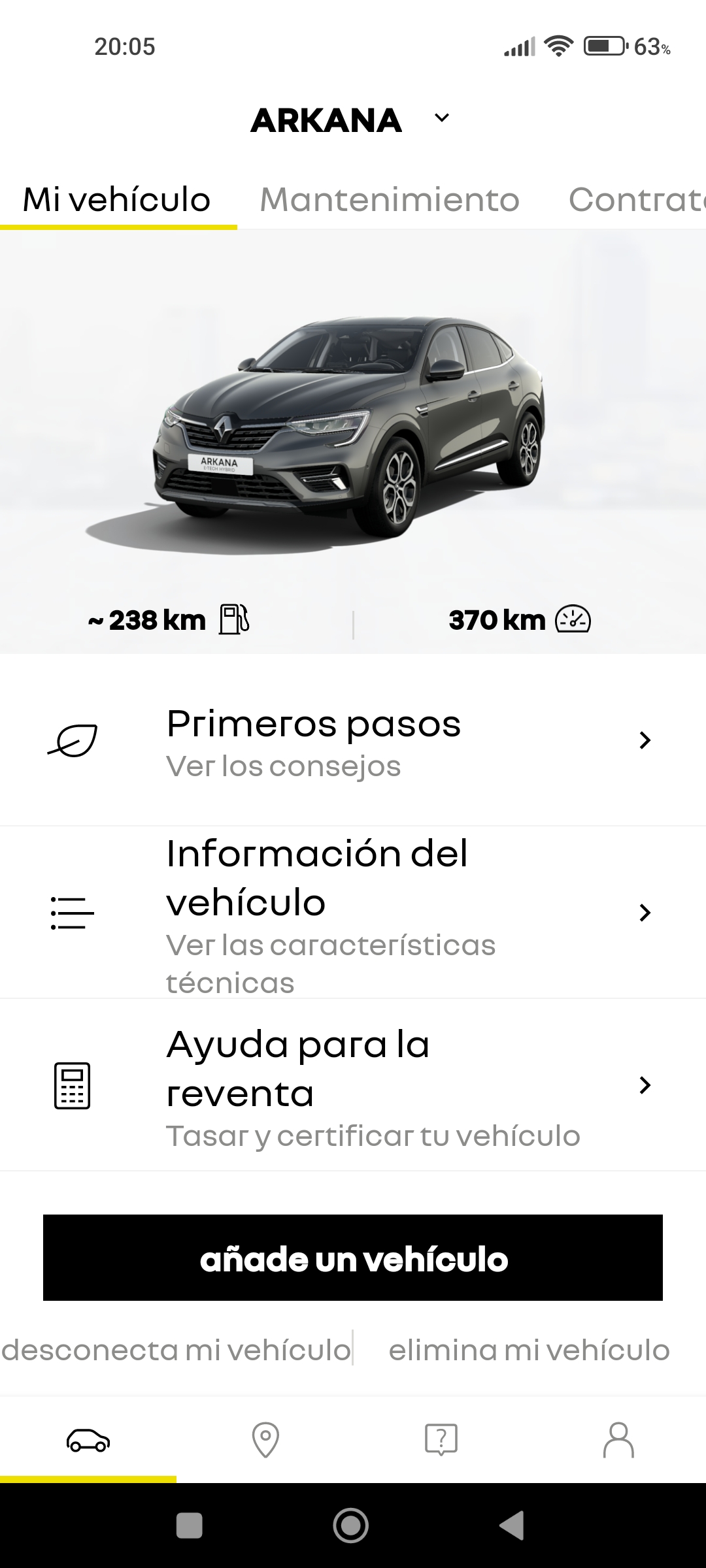706x1568 pixels.
Task: Select the Mi vehículo tab
Action: (117, 200)
